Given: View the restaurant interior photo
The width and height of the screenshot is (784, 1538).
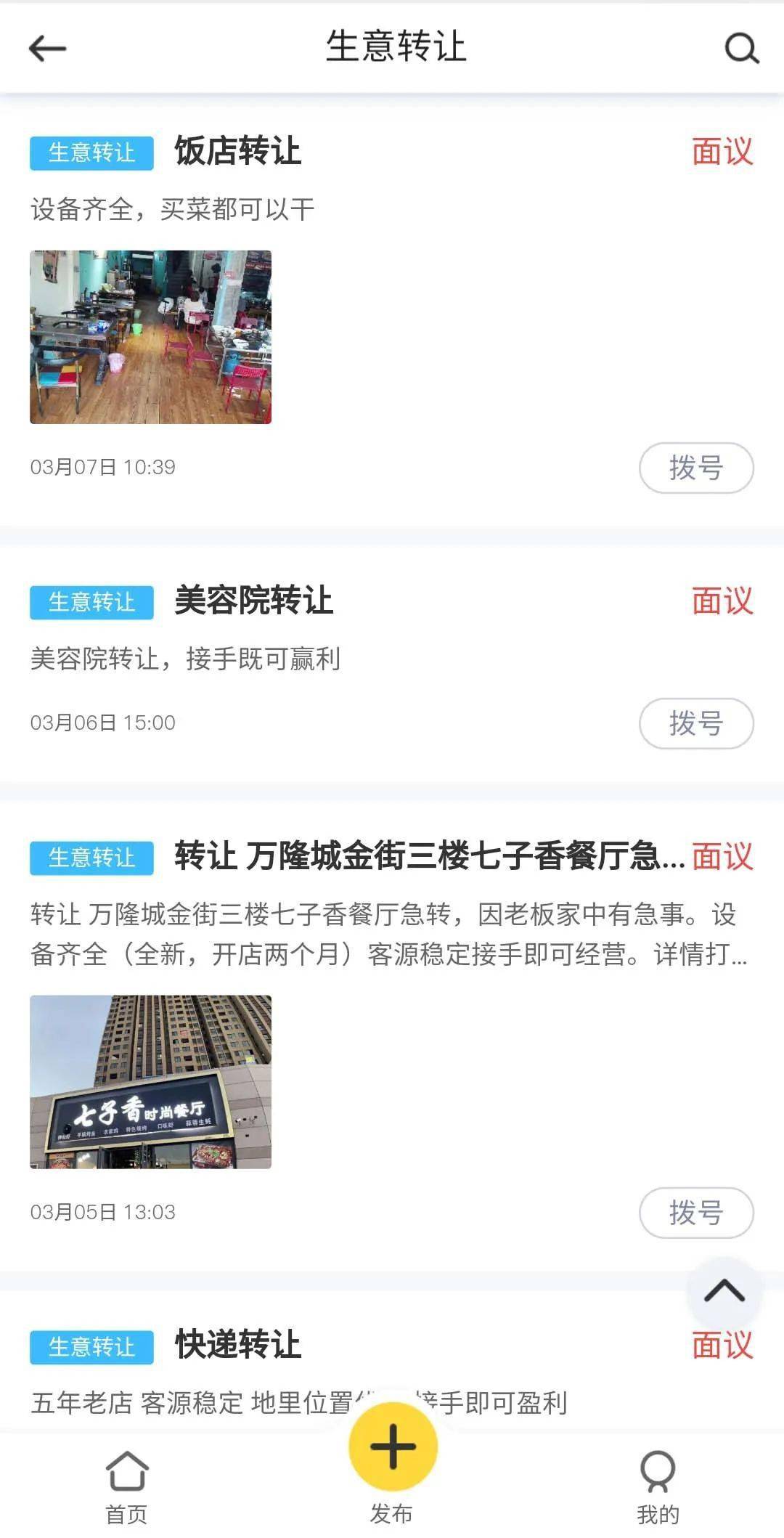Looking at the screenshot, I should click(x=150, y=337).
